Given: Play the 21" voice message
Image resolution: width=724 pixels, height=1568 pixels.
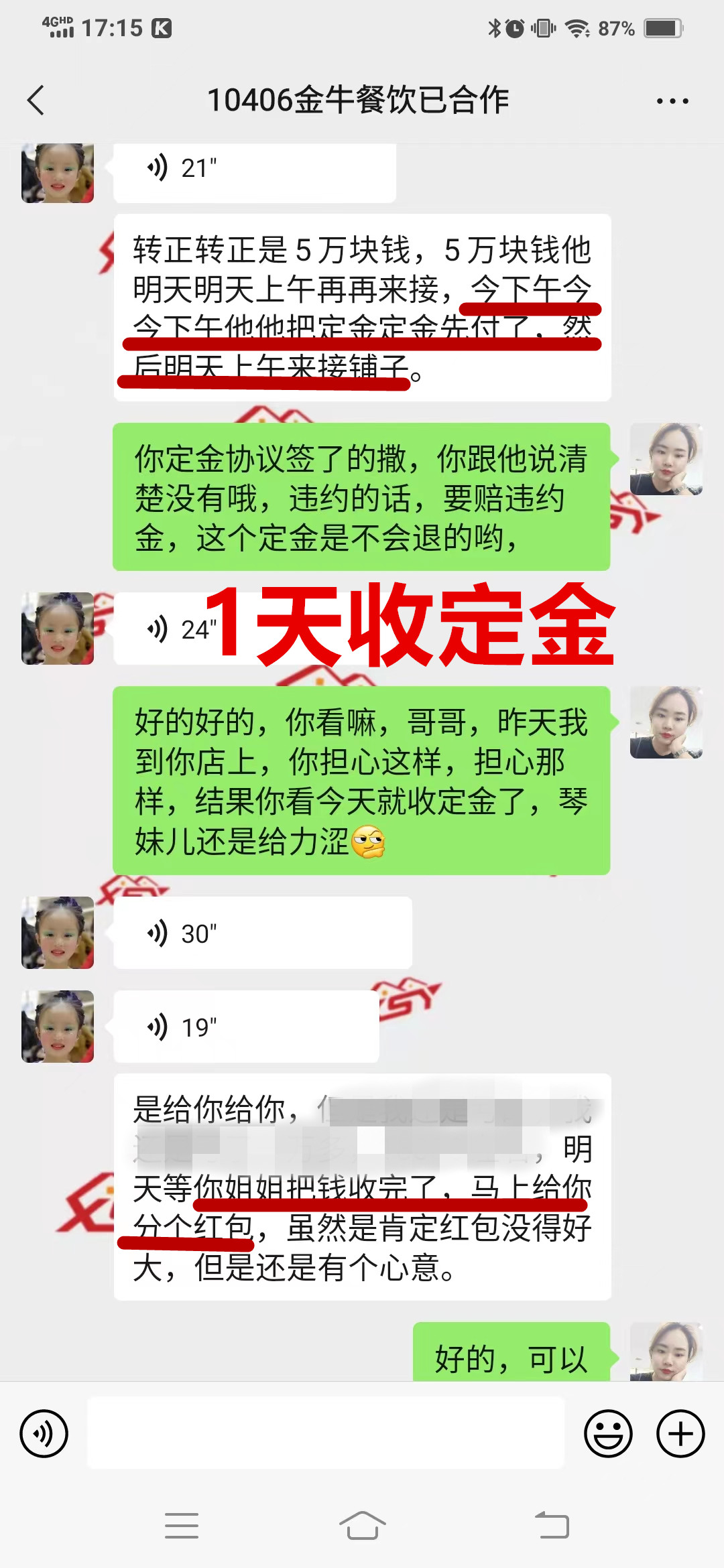Looking at the screenshot, I should pos(254,169).
